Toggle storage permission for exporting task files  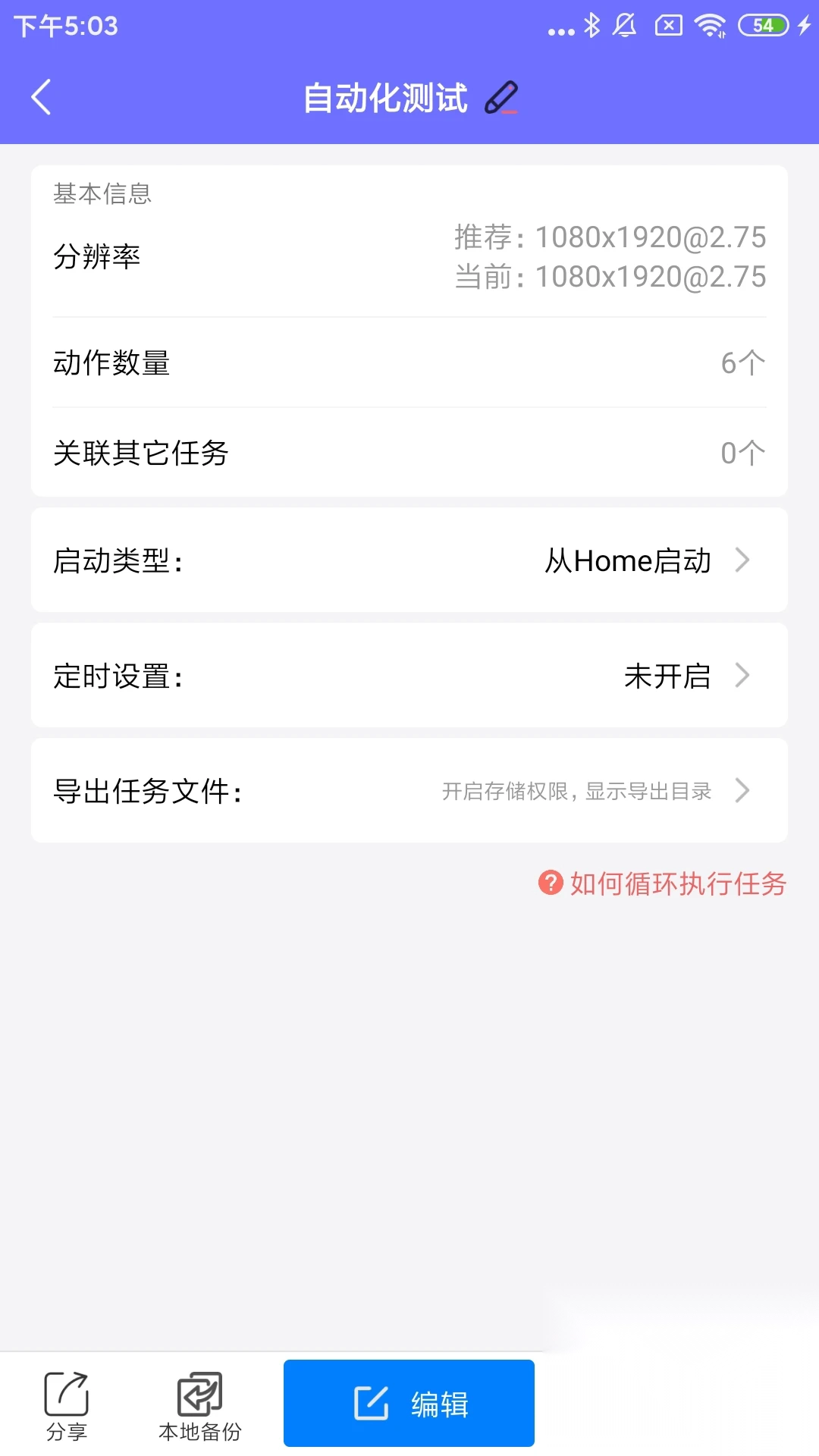click(x=409, y=790)
